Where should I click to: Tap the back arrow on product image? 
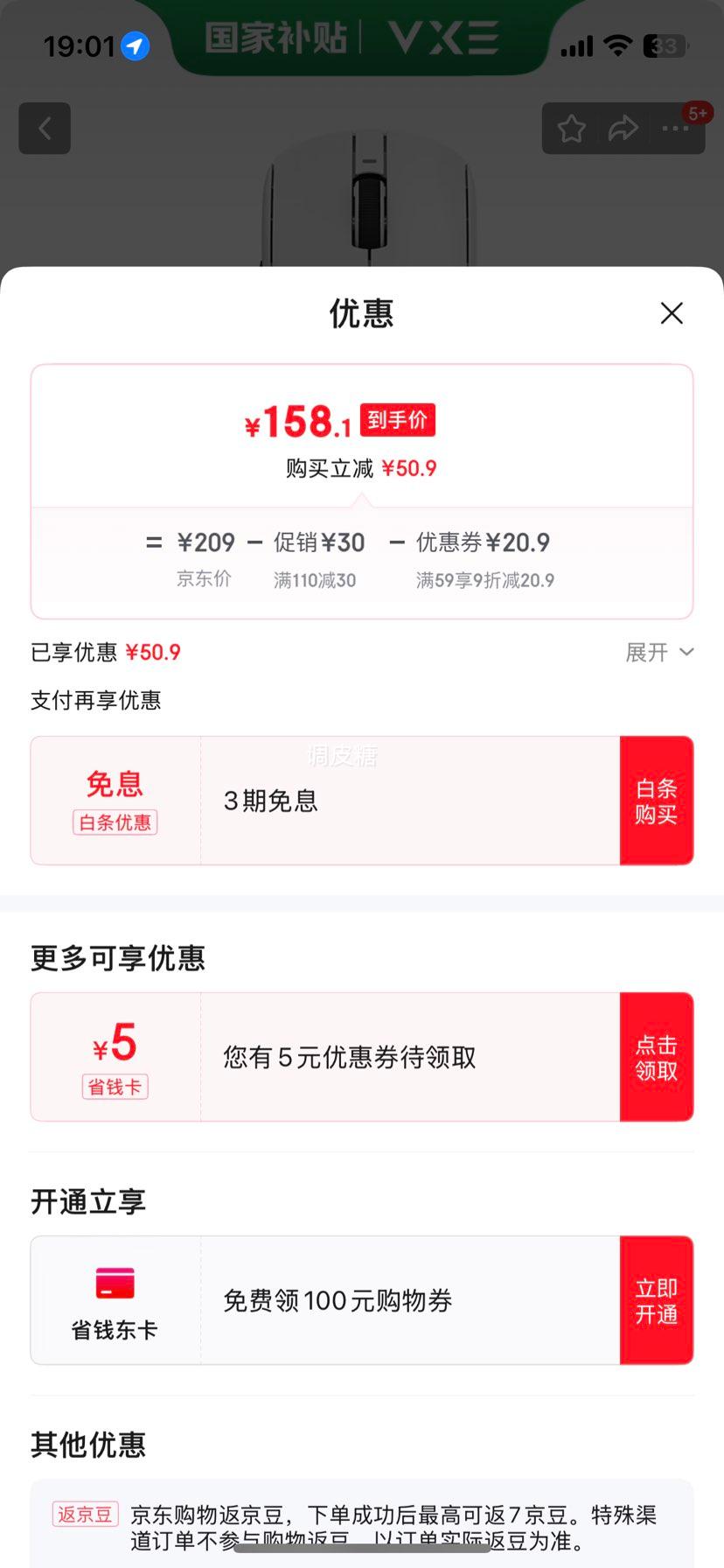(44, 128)
